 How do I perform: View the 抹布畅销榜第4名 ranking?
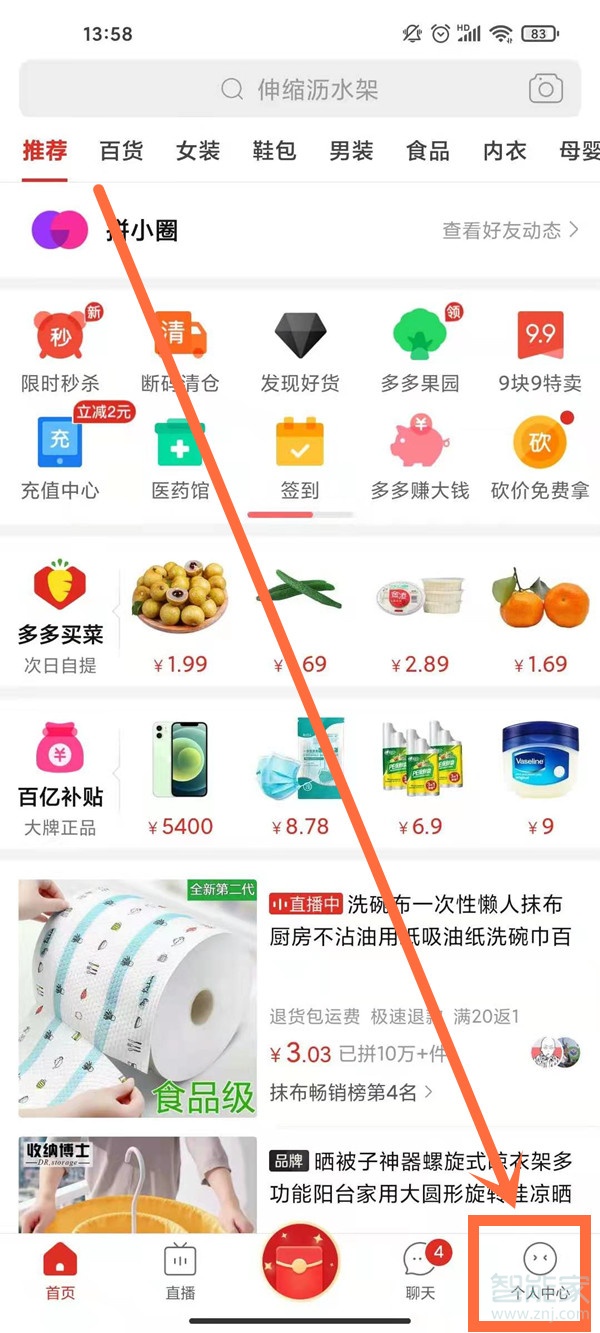click(x=350, y=1093)
